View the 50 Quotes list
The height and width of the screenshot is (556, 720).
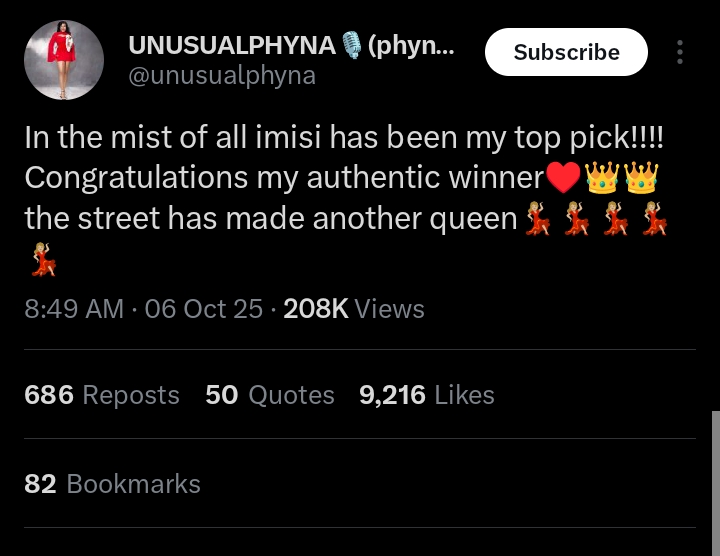tap(269, 395)
